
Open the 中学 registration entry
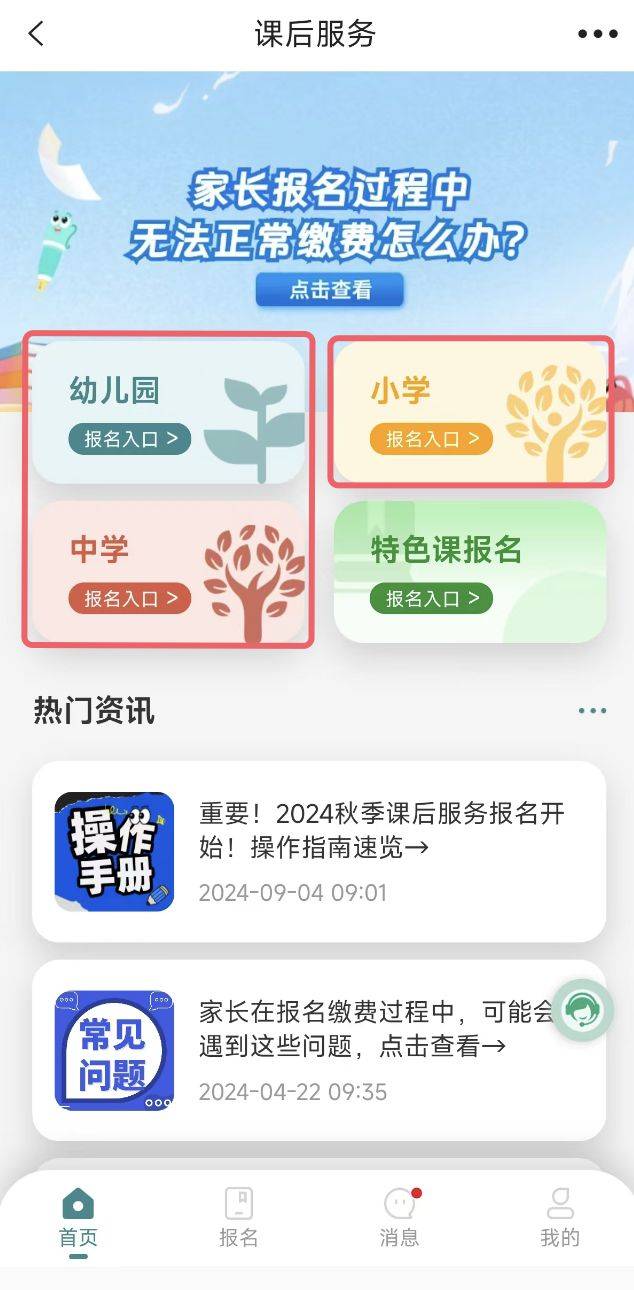pos(130,598)
